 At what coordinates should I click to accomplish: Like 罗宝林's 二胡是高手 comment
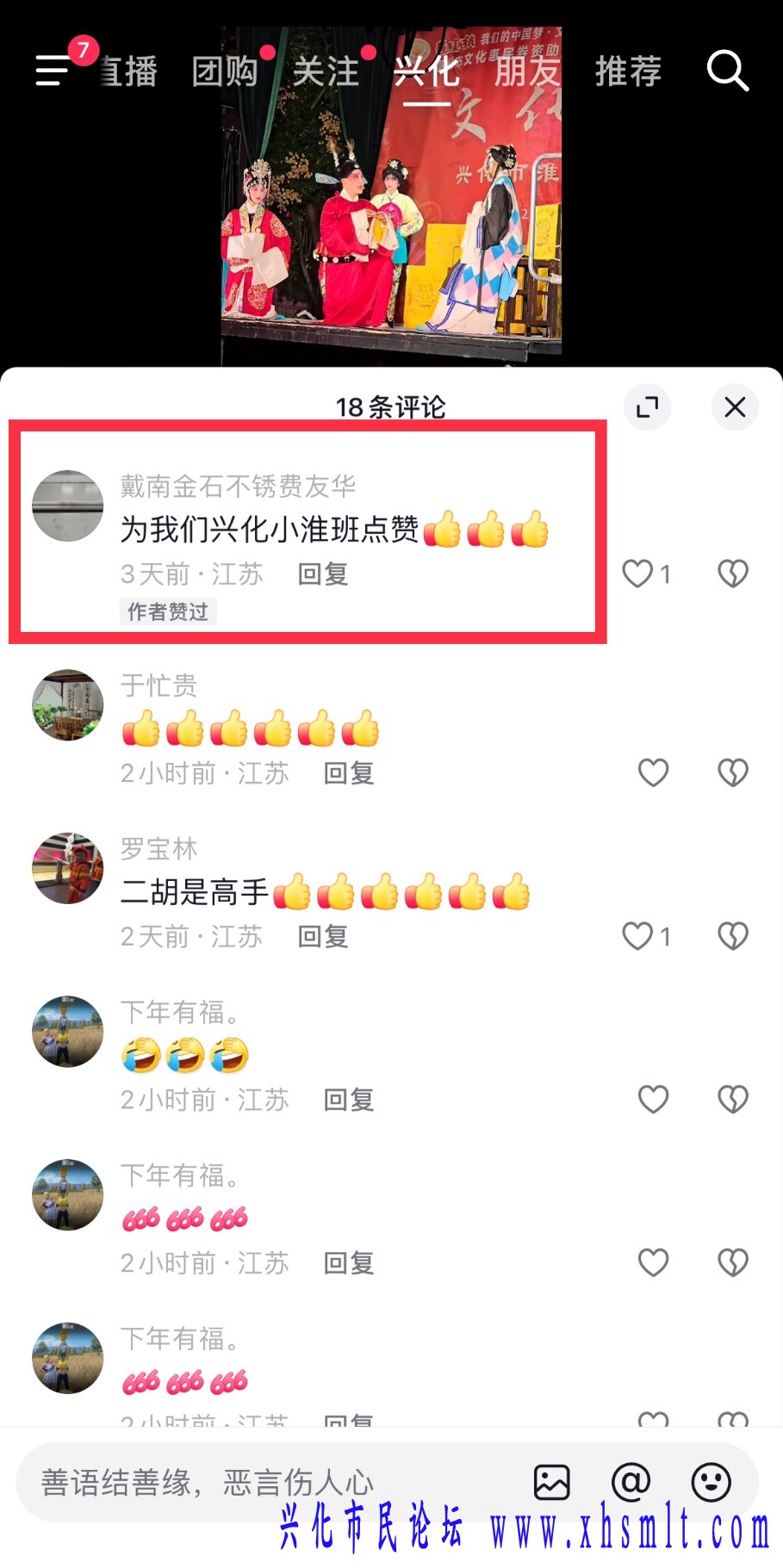(638, 936)
